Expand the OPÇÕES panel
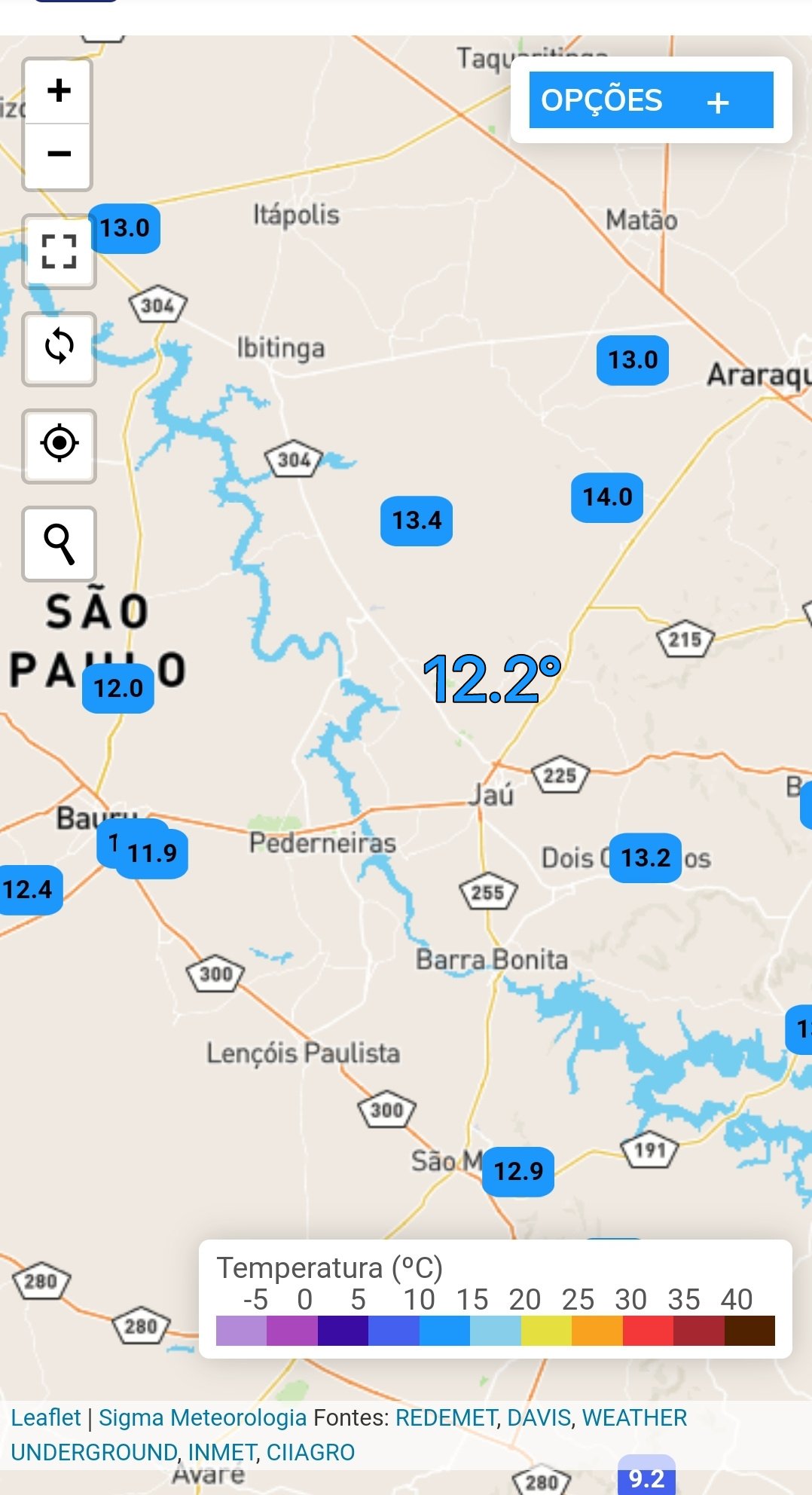The width and height of the screenshot is (812, 1495). pyautogui.click(x=651, y=100)
